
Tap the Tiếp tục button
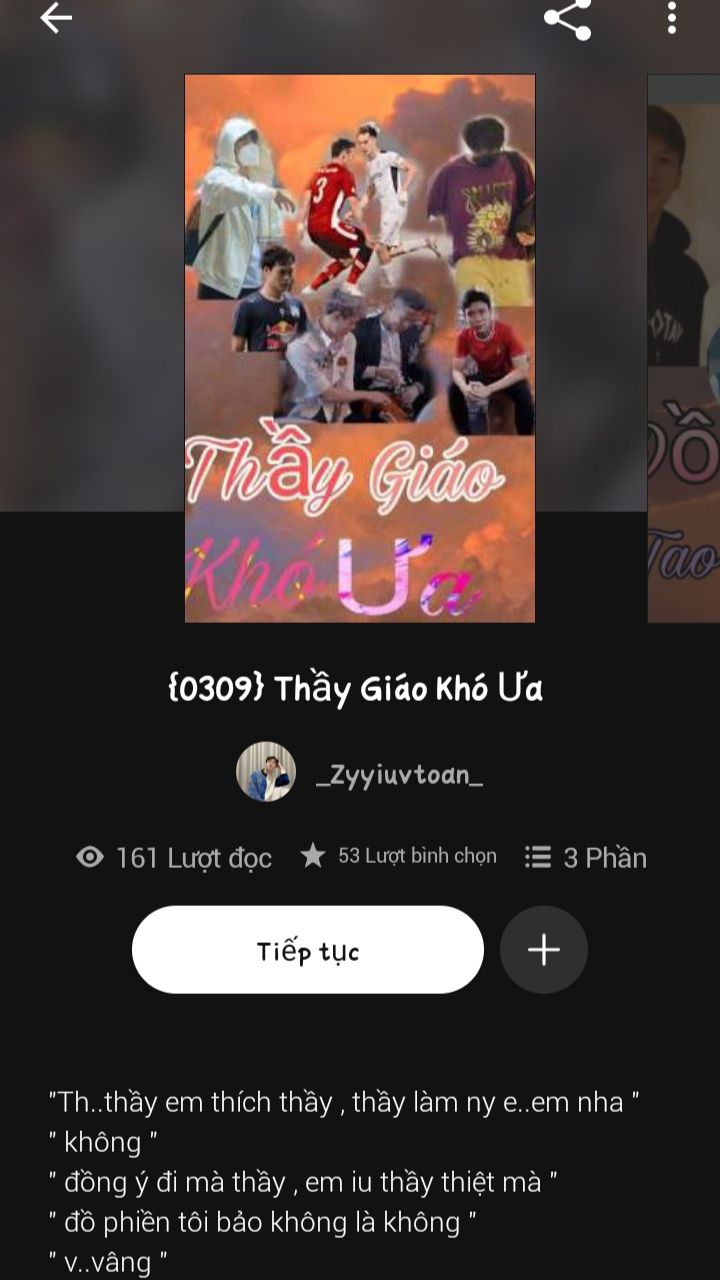(308, 950)
